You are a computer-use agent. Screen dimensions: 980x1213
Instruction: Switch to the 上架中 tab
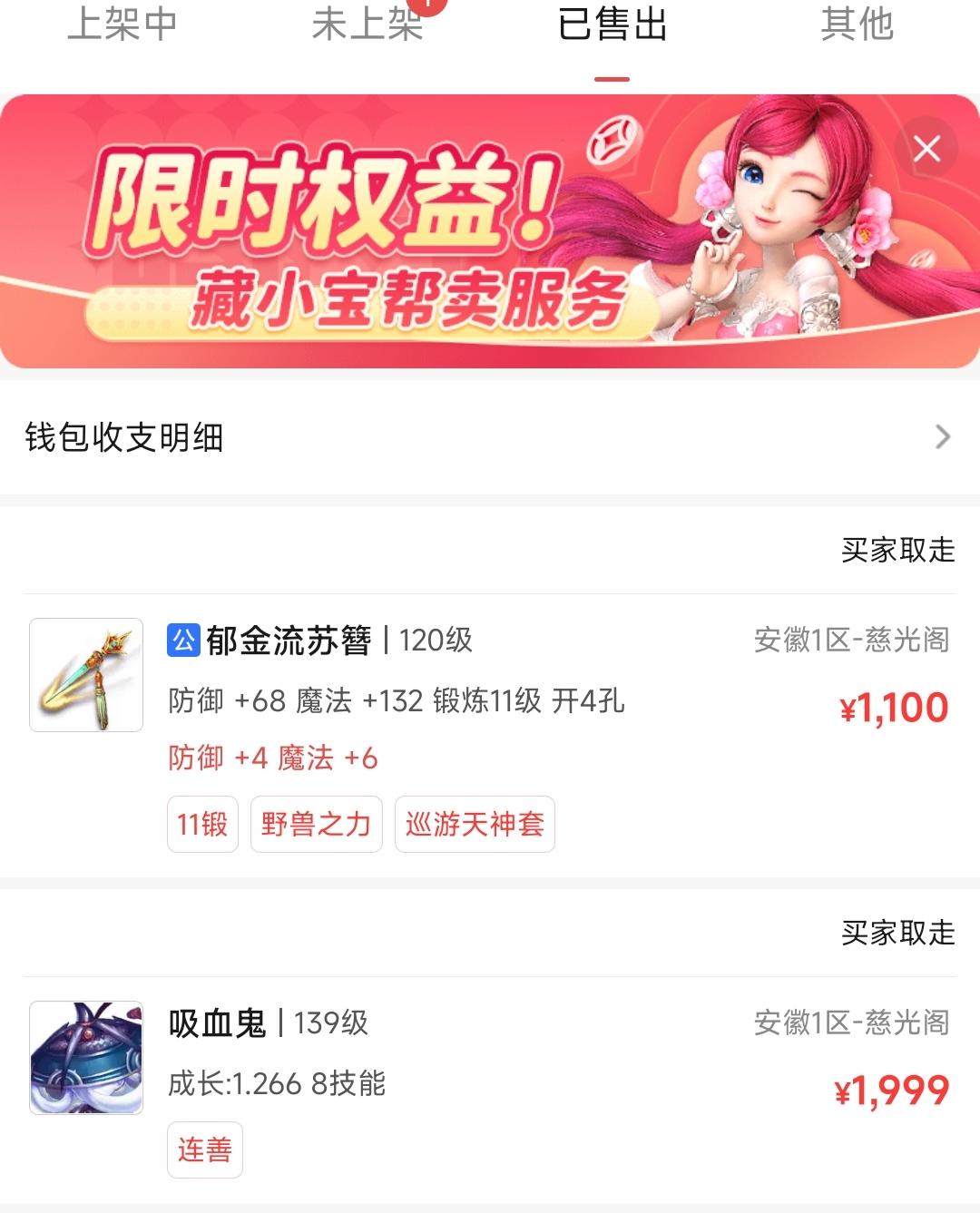pos(122,24)
